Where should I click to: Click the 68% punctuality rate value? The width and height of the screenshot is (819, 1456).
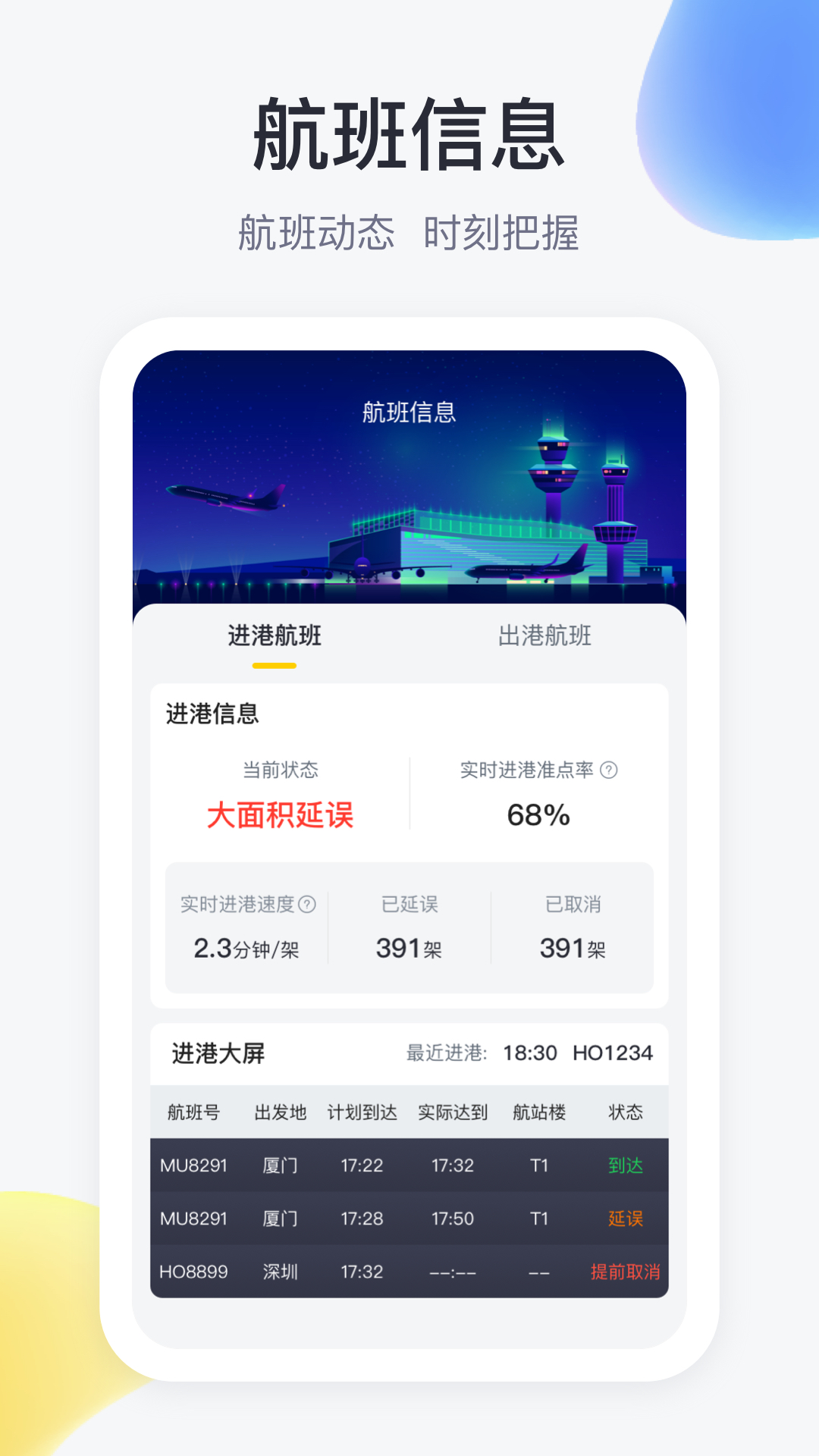tap(538, 817)
